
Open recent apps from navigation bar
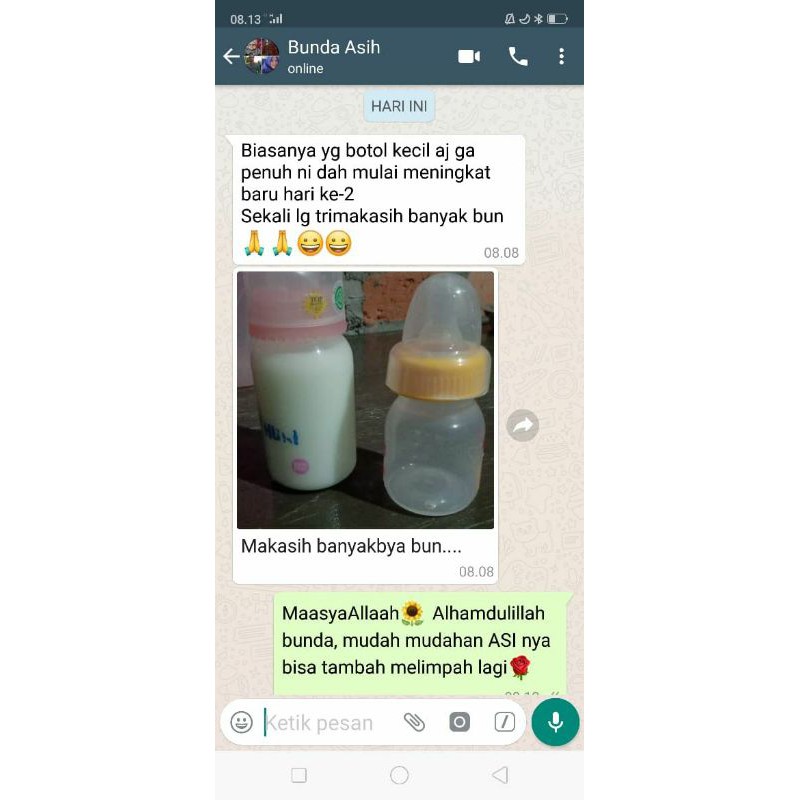point(299,776)
